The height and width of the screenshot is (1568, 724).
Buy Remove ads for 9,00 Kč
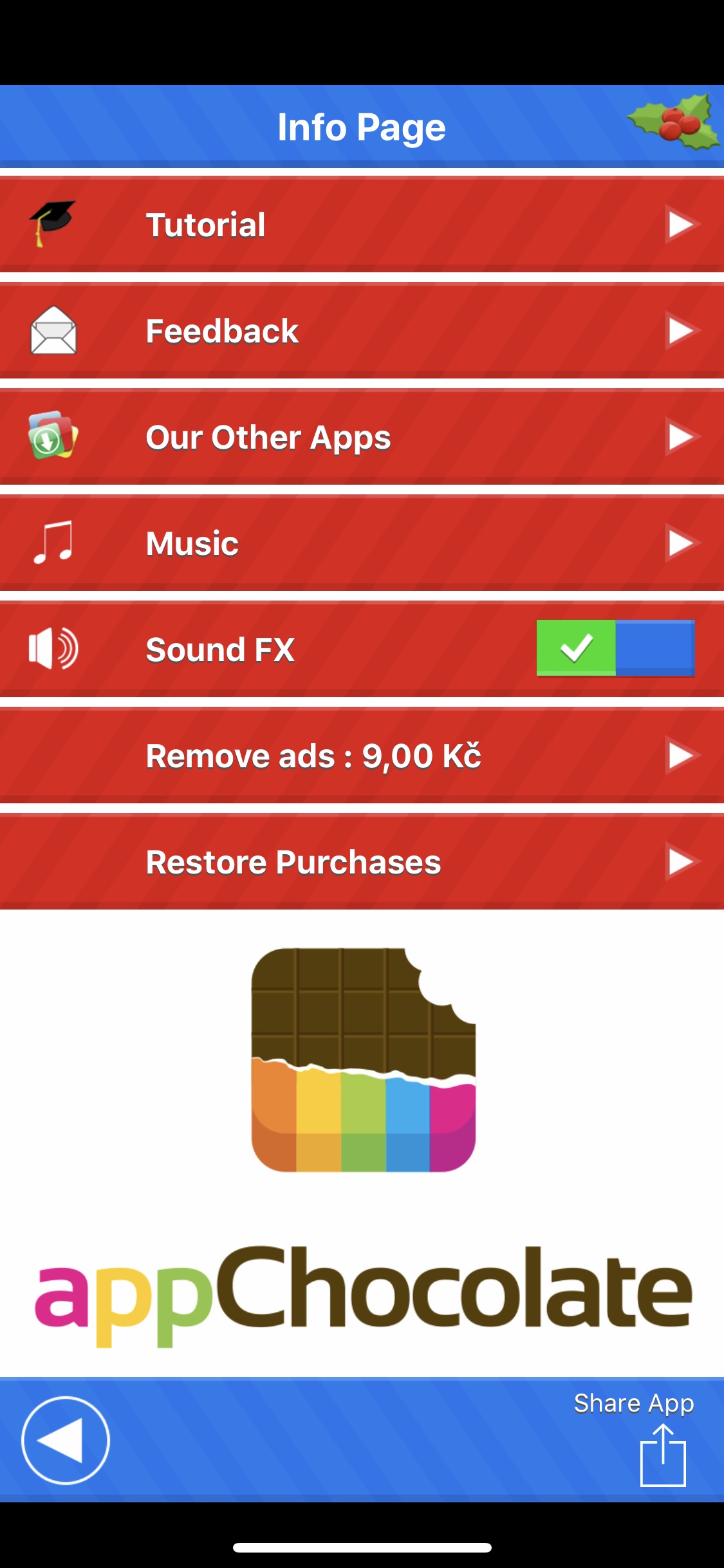362,755
